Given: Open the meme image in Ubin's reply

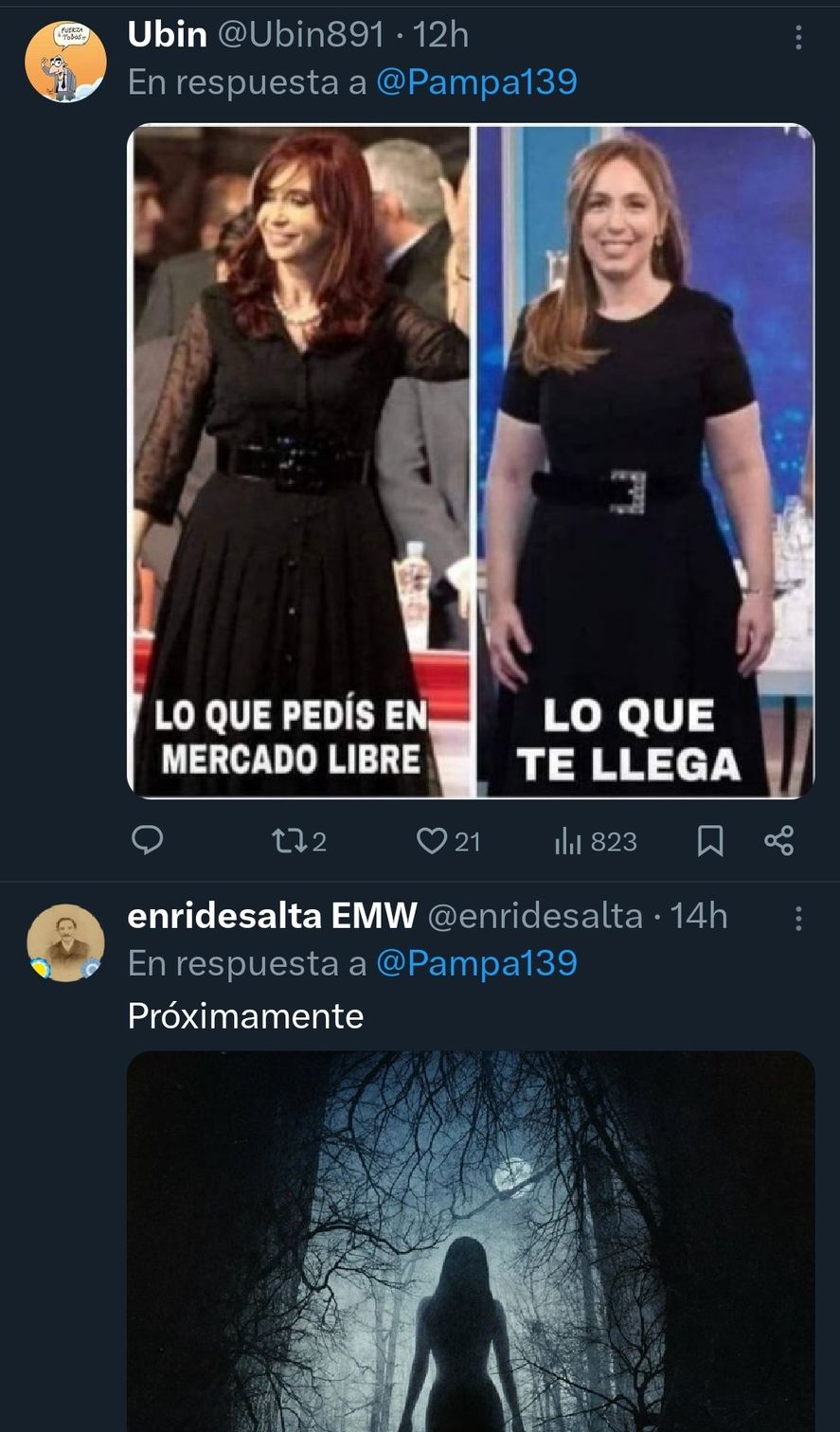Looking at the screenshot, I should (x=471, y=460).
